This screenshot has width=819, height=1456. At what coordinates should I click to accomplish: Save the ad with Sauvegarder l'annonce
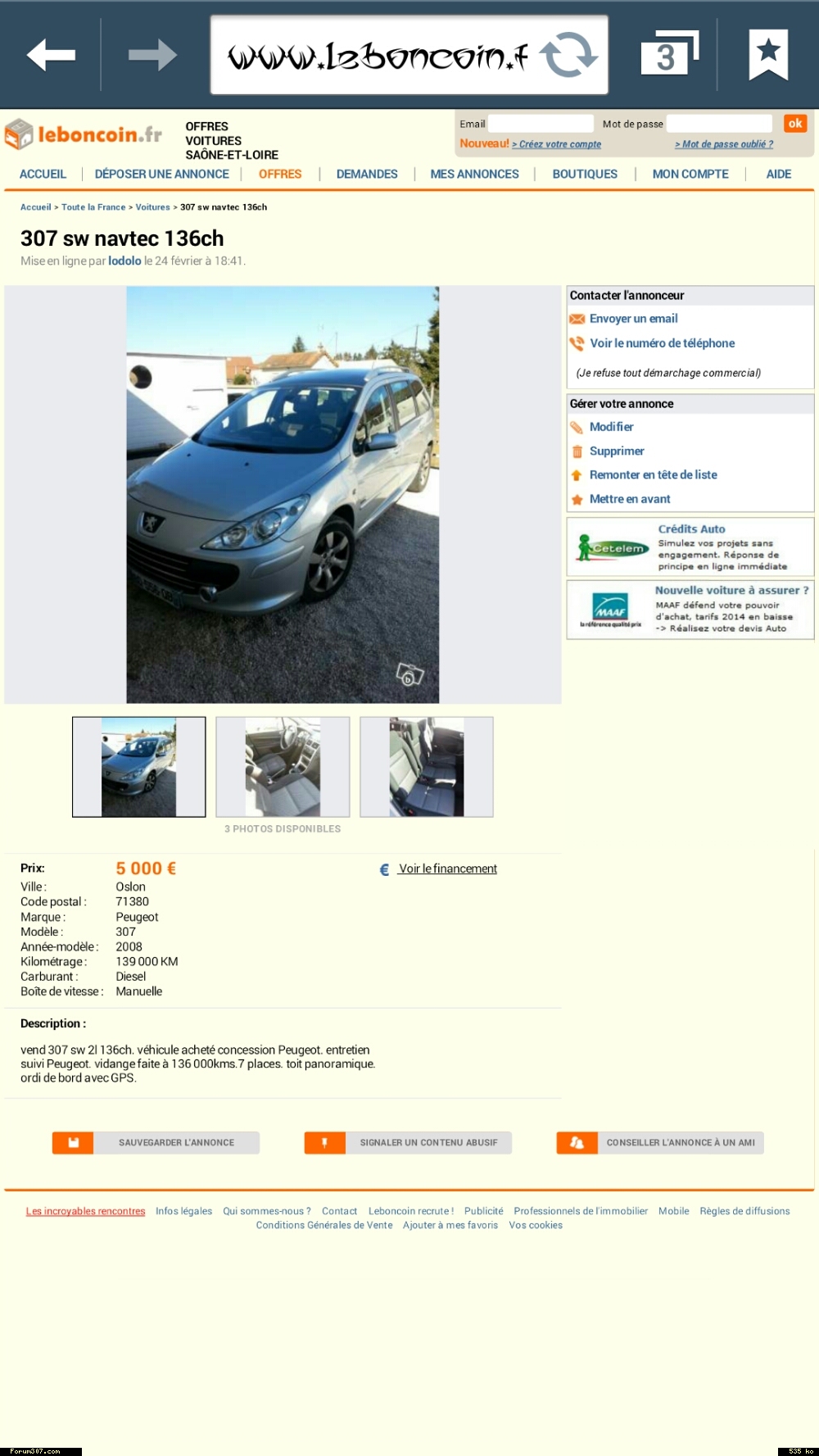tap(156, 1142)
